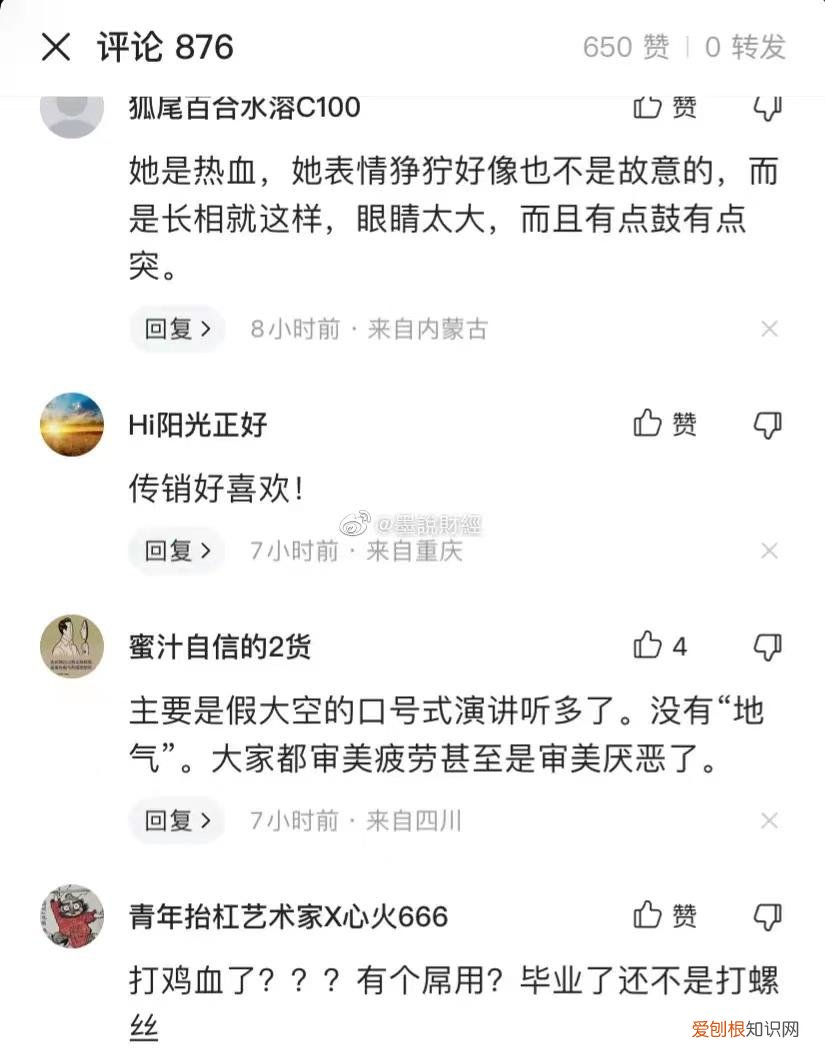
Task: Tap Hi阳光正好's sunrise avatar picture
Action: tap(71, 424)
